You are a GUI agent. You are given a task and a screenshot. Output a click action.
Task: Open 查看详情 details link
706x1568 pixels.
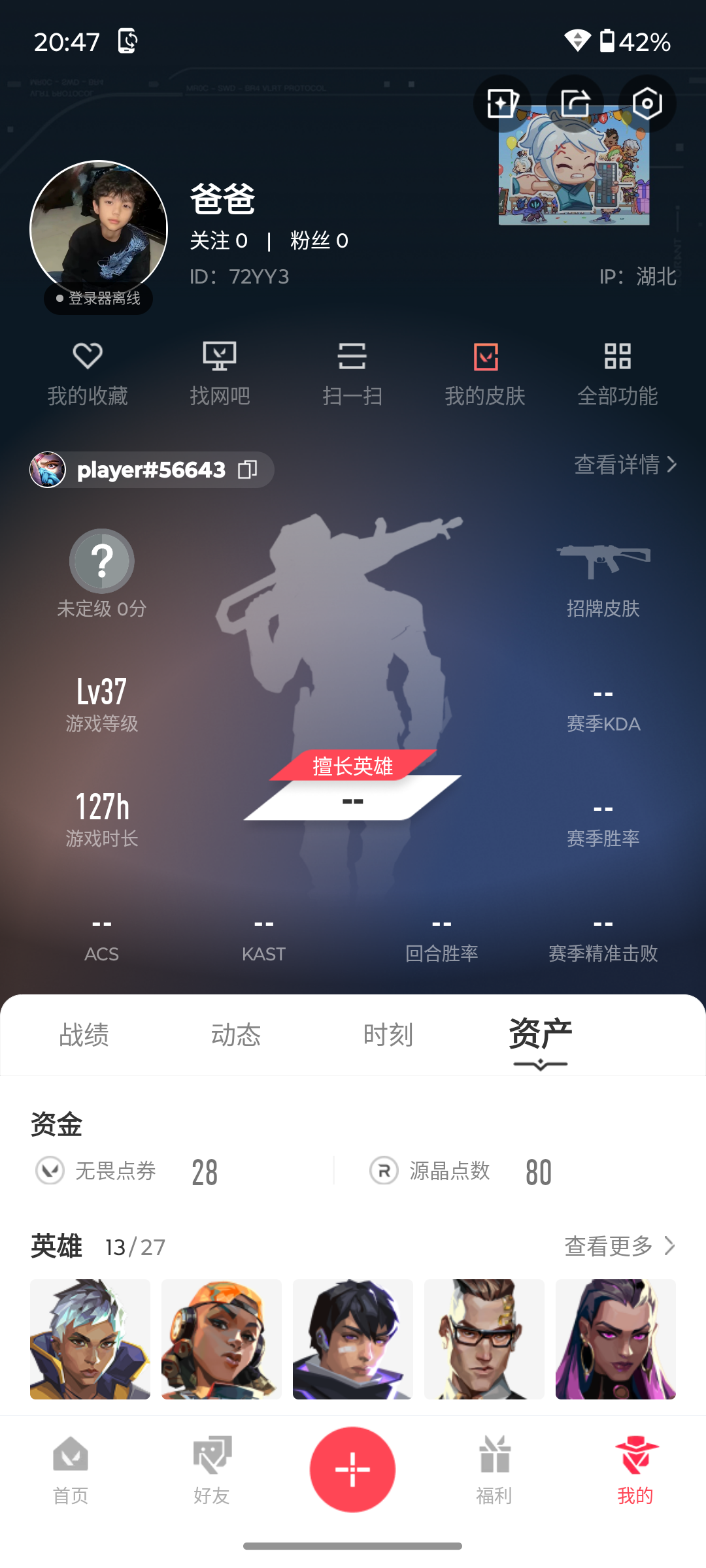625,465
